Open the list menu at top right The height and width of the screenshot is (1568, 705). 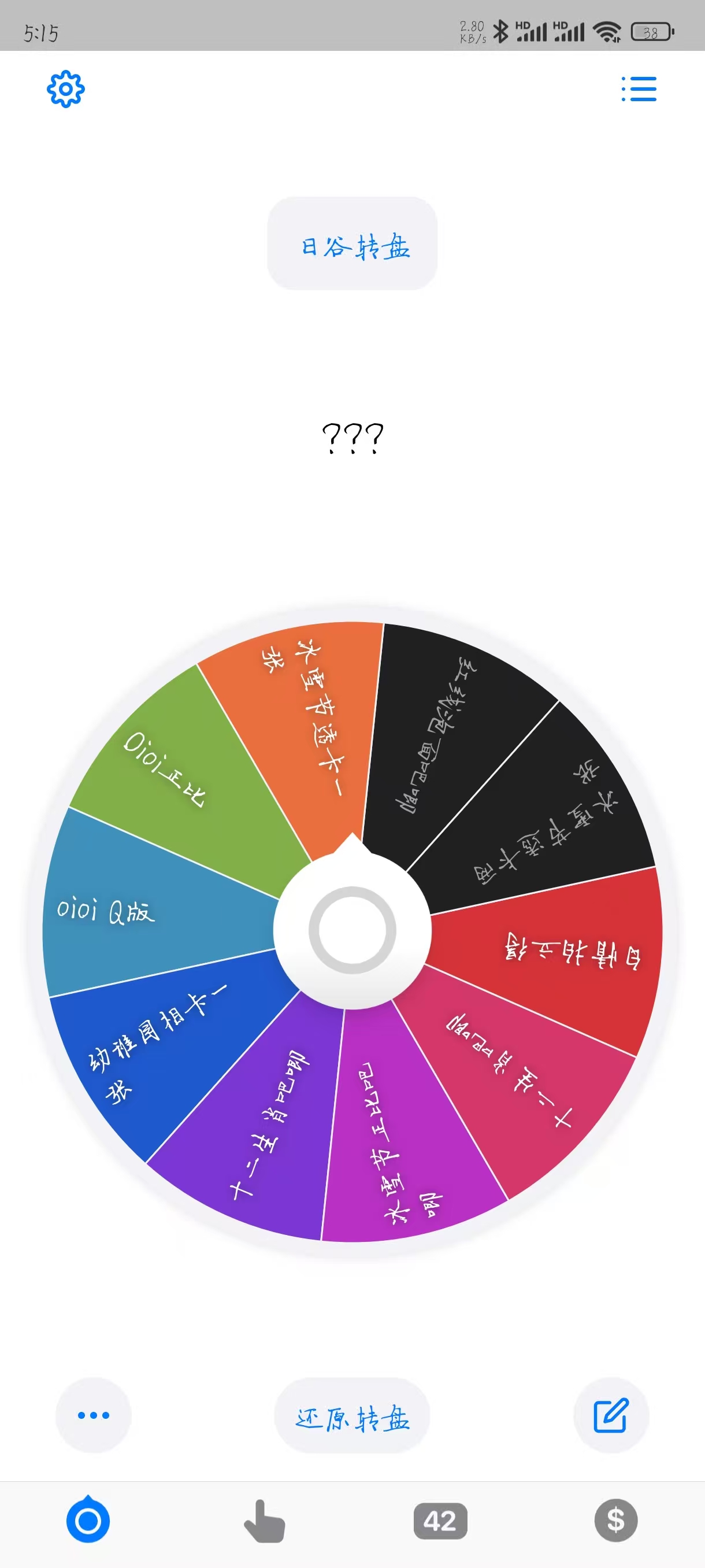[x=639, y=89]
